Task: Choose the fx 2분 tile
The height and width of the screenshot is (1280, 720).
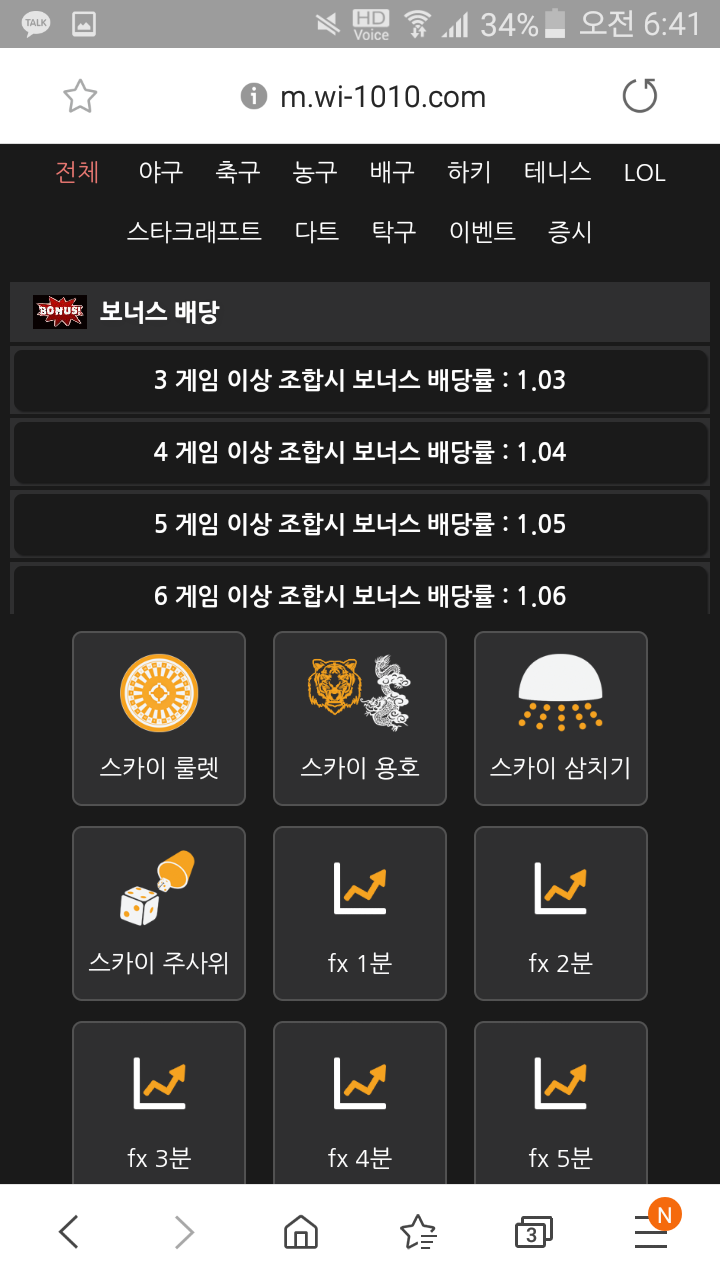Action: pyautogui.click(x=560, y=913)
